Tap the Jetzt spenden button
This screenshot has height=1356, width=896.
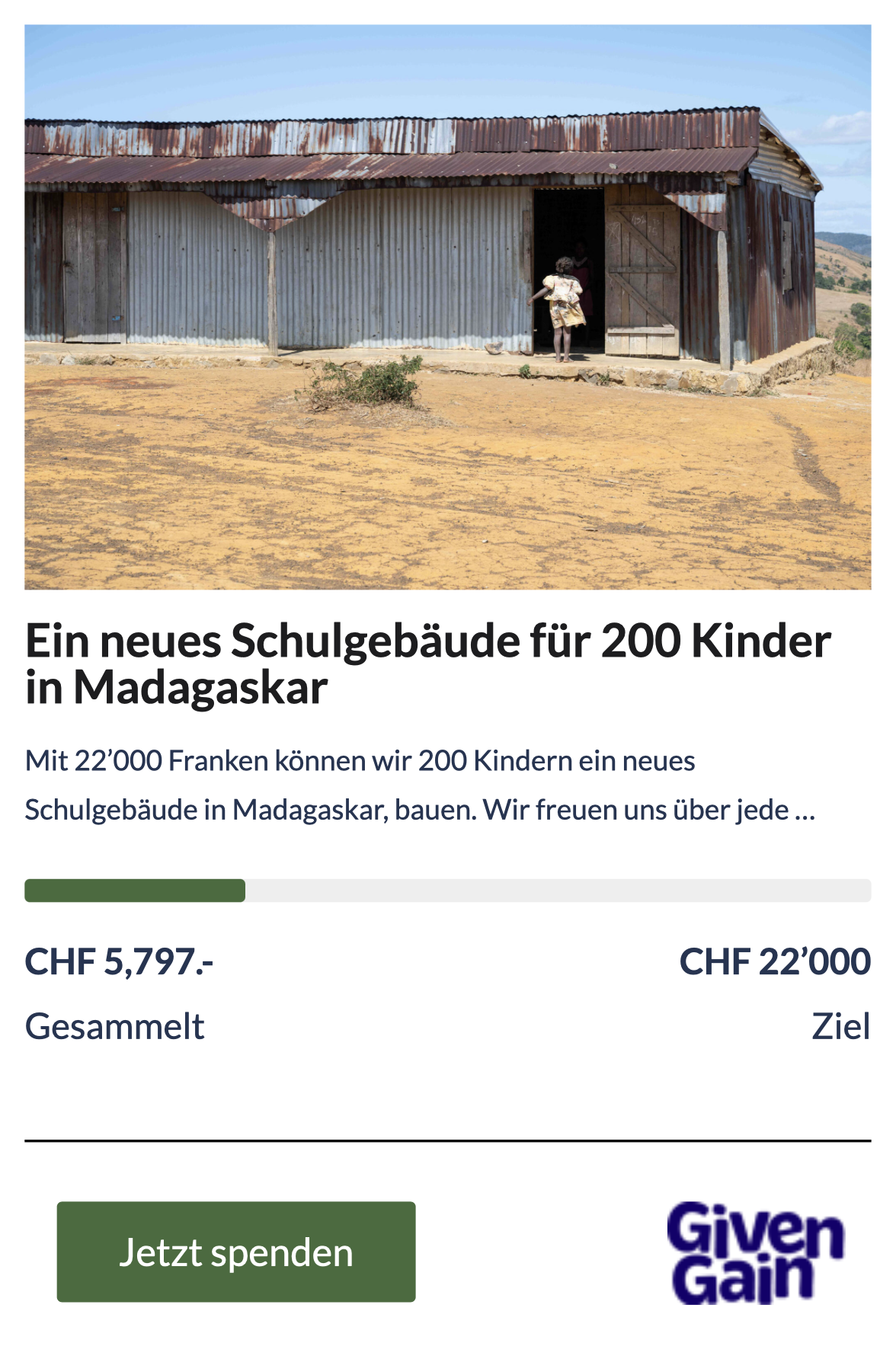pos(236,1252)
